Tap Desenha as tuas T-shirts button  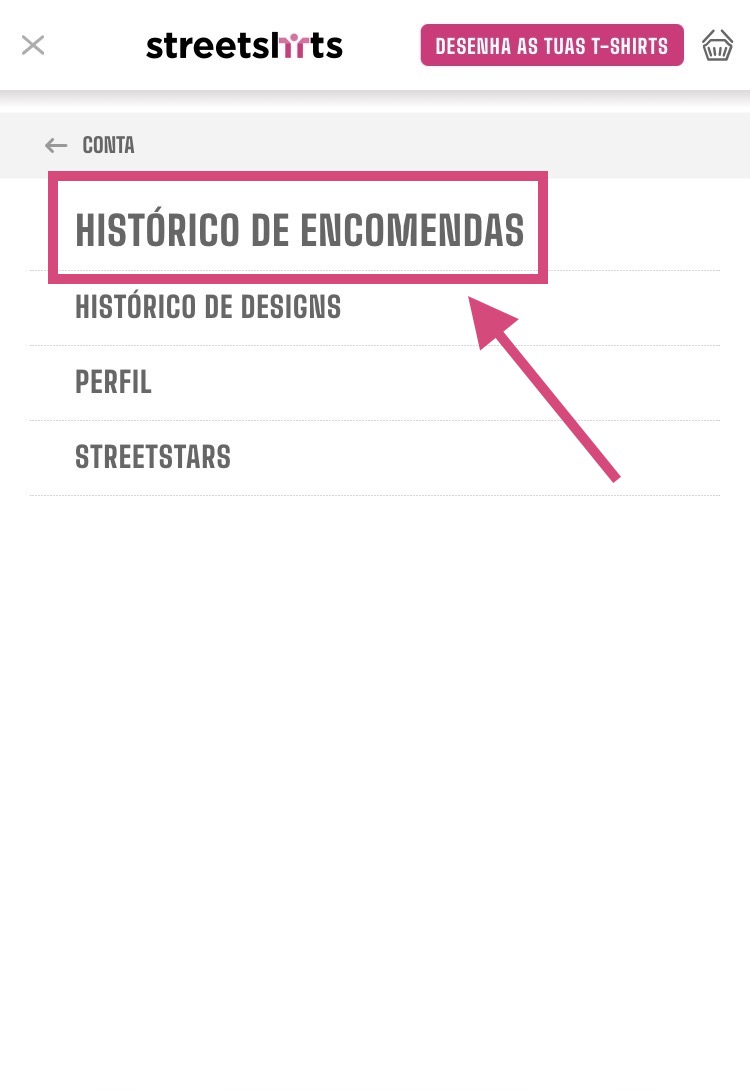(x=552, y=46)
